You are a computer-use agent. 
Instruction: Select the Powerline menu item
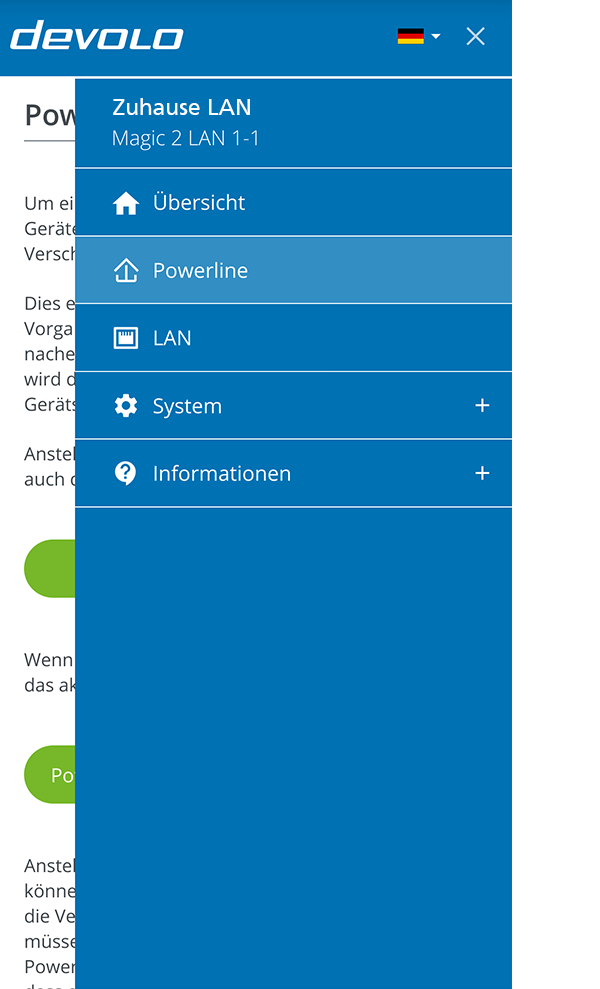point(200,271)
